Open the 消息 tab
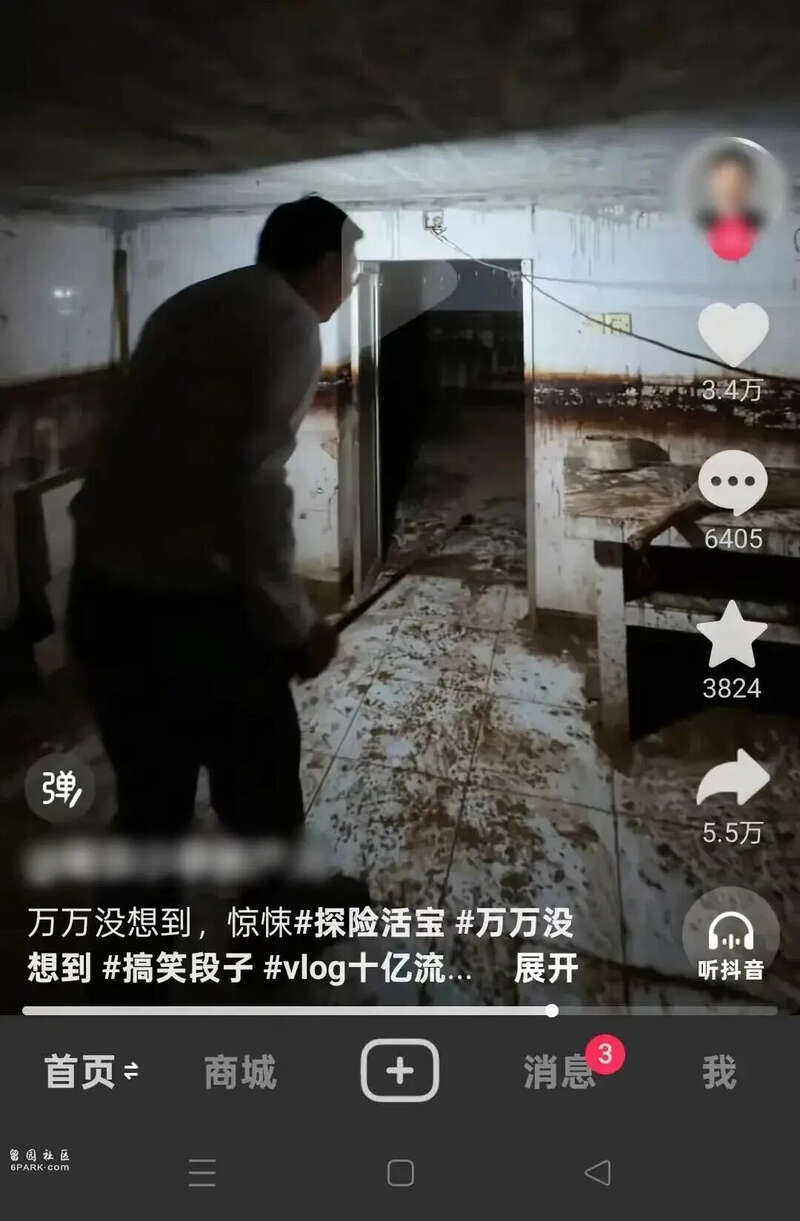This screenshot has height=1221, width=800. click(558, 1072)
